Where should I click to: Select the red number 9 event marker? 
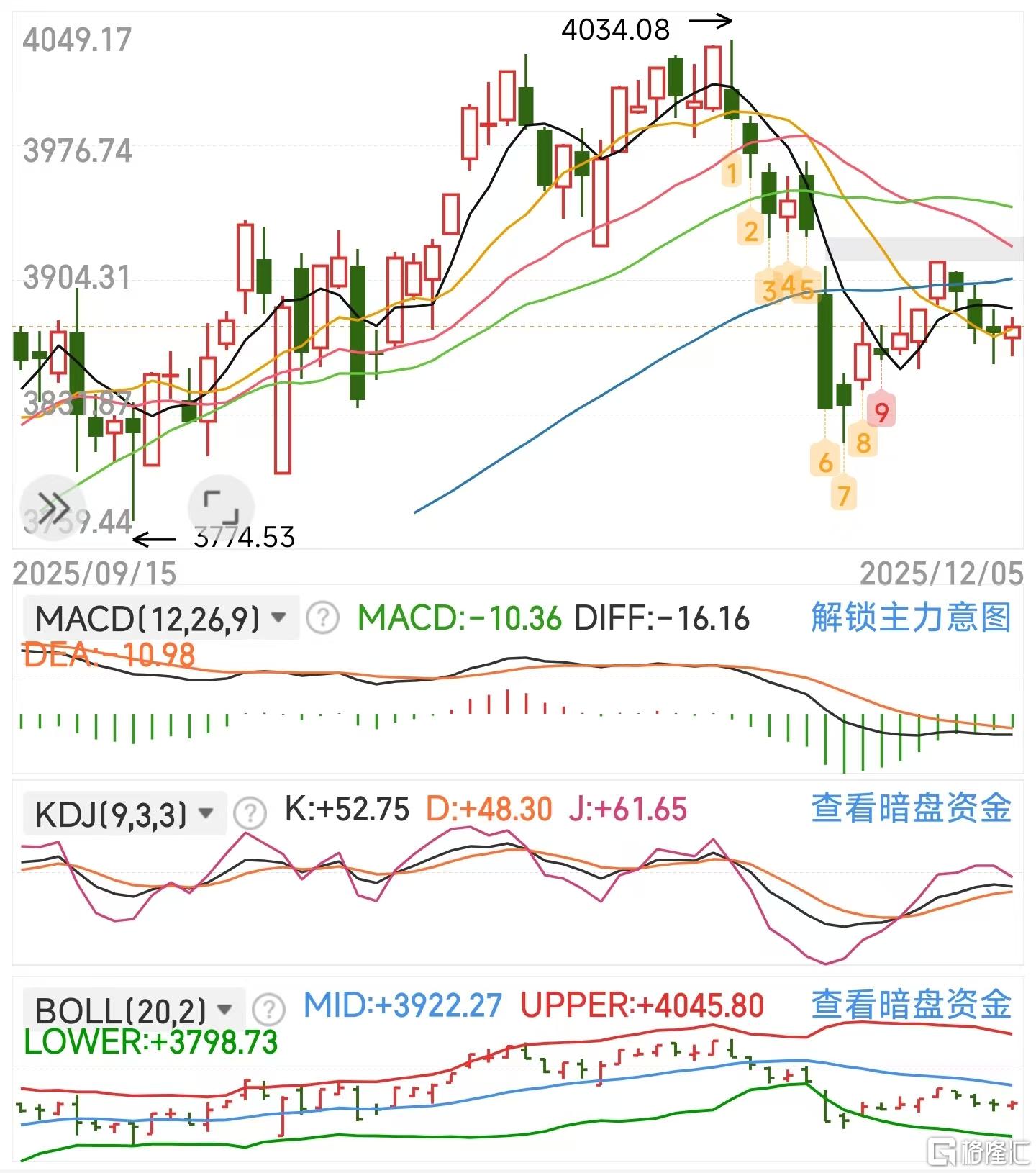(883, 412)
